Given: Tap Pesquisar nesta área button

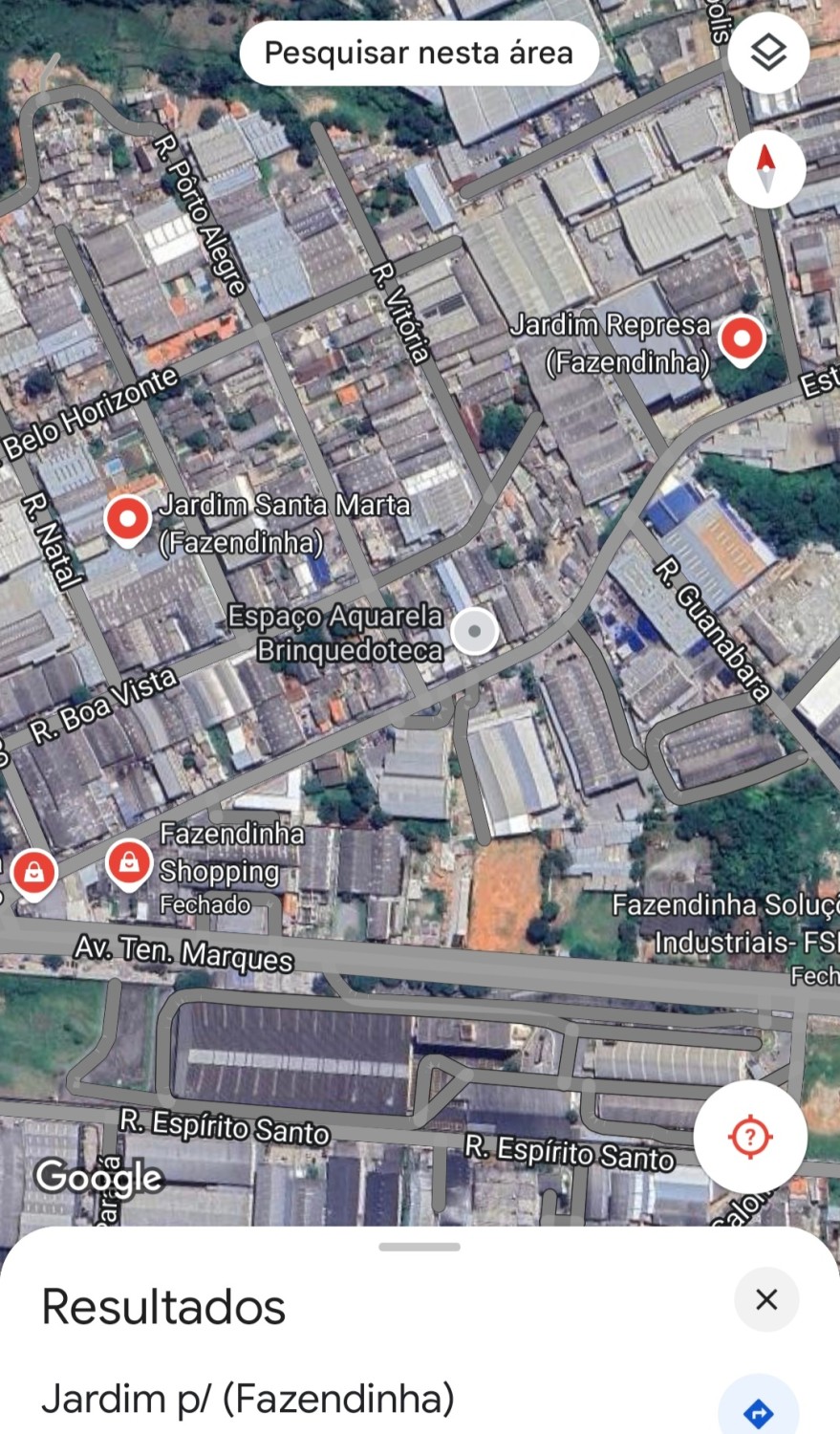Looking at the screenshot, I should [x=419, y=53].
